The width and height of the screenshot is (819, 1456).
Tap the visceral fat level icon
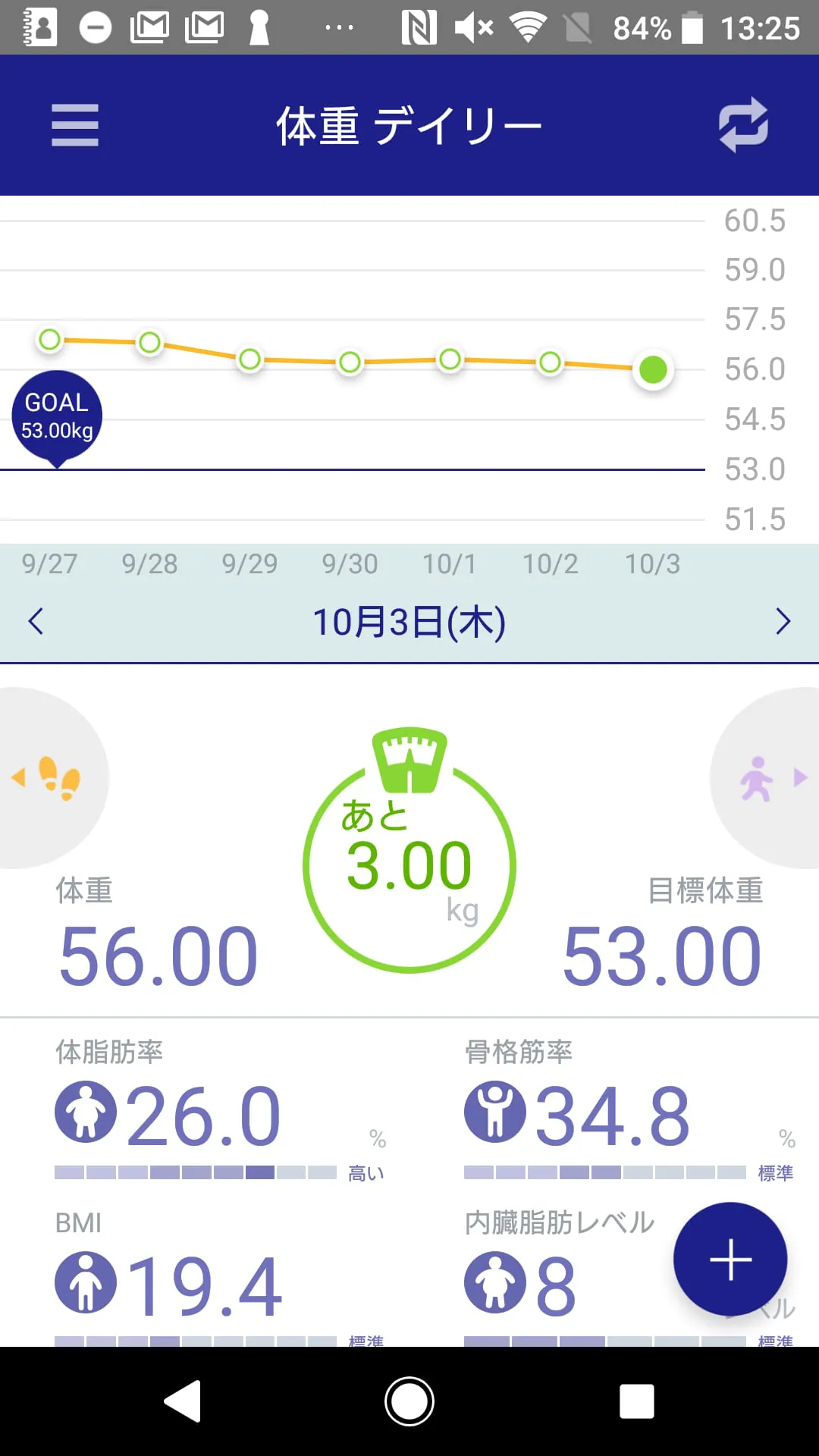(495, 1282)
